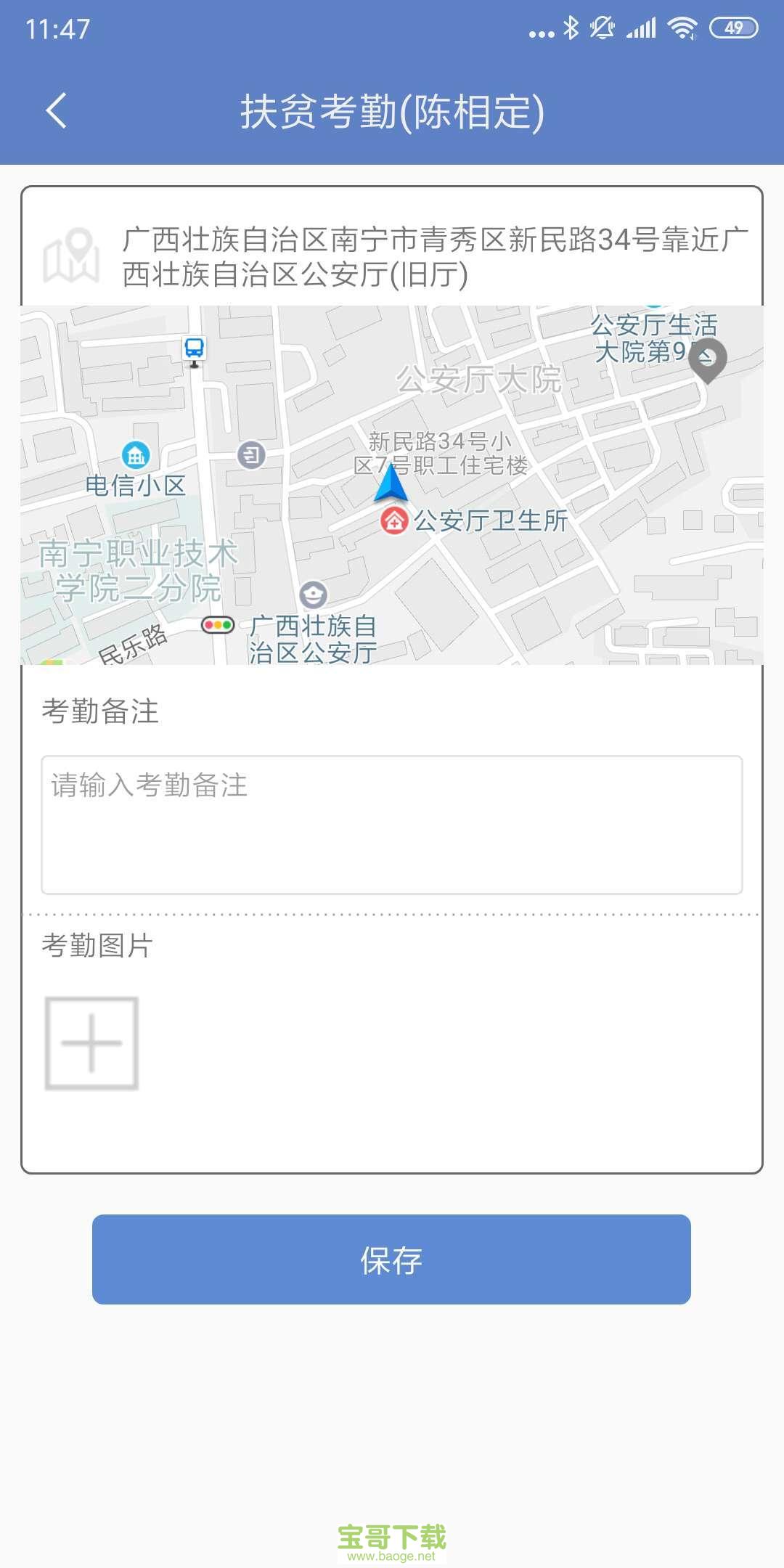Image resolution: width=784 pixels, height=1568 pixels.
Task: Click the mute notification icon in status bar
Action: [x=601, y=28]
